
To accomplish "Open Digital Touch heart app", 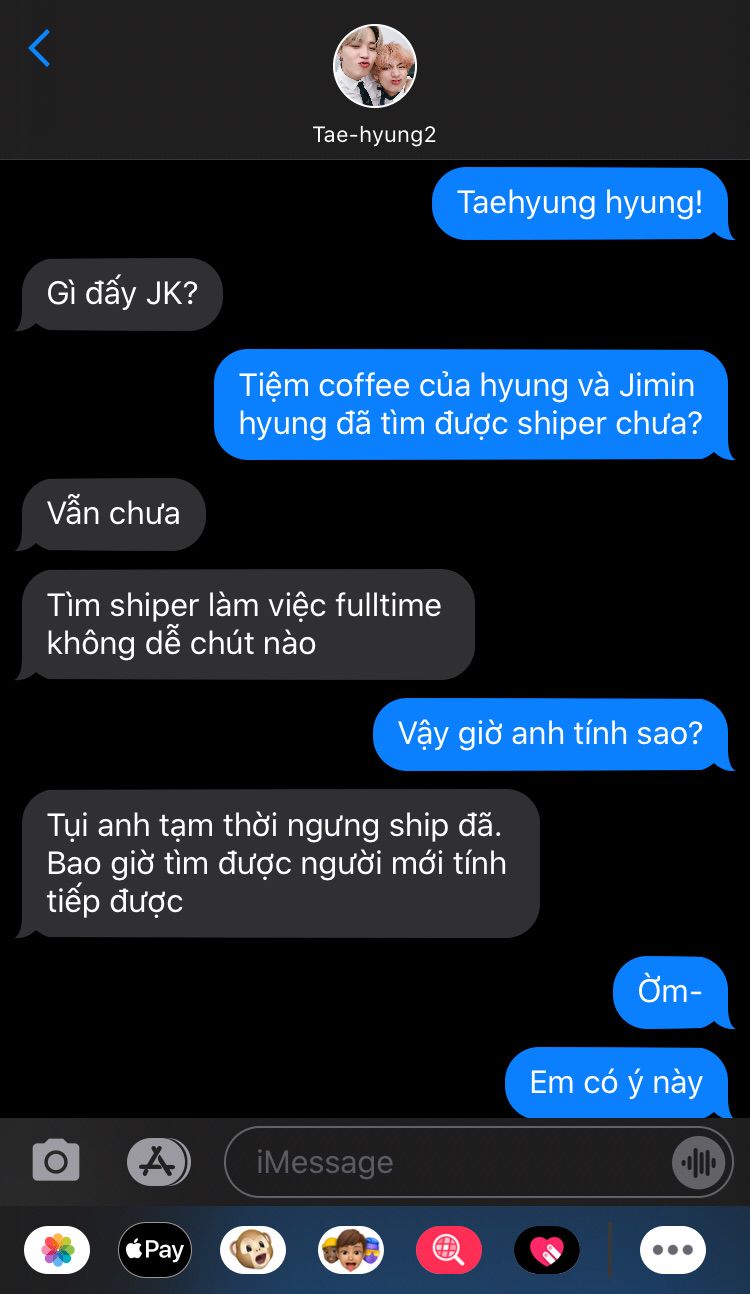I will pyautogui.click(x=547, y=1250).
